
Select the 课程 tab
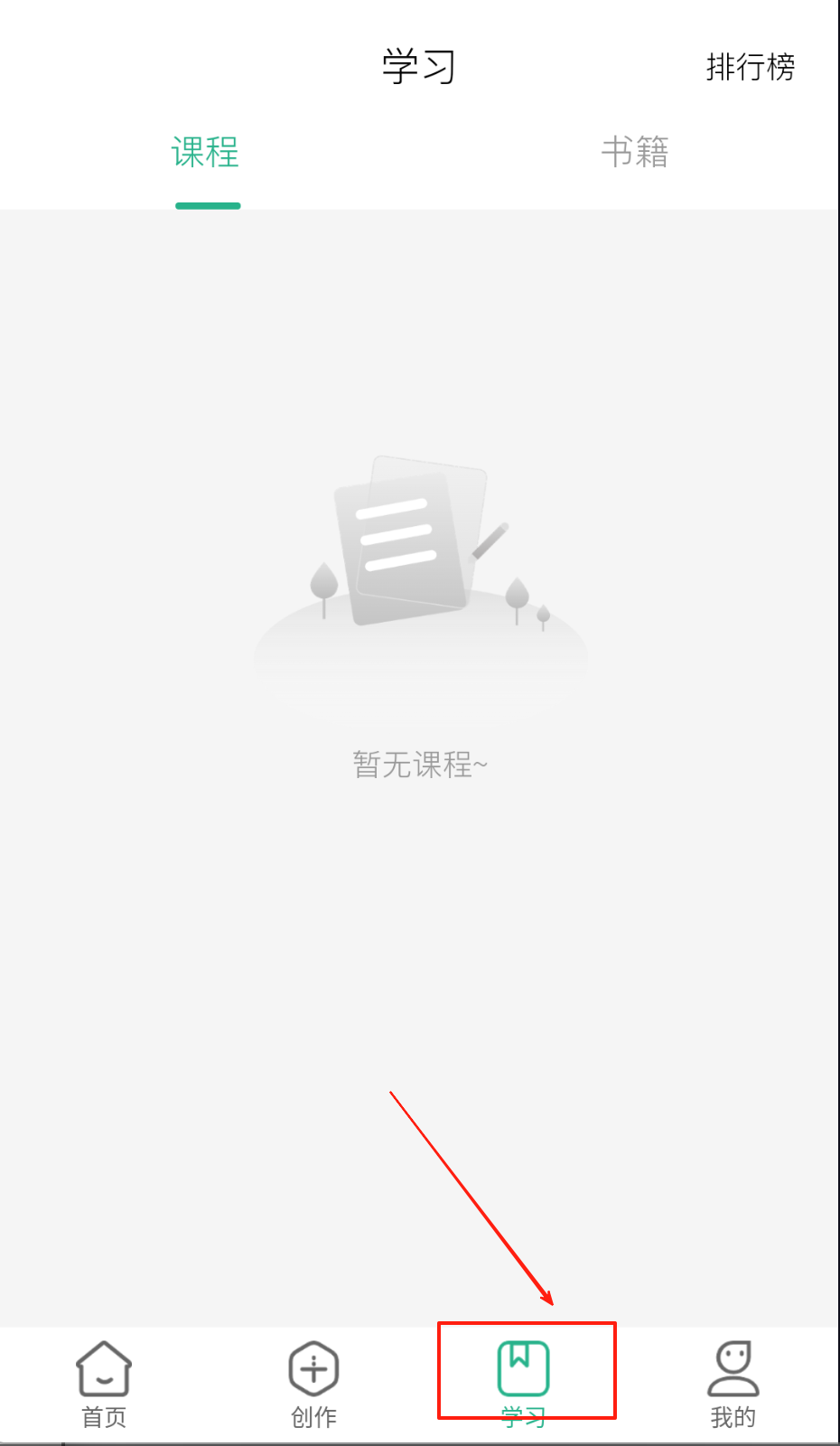click(206, 152)
